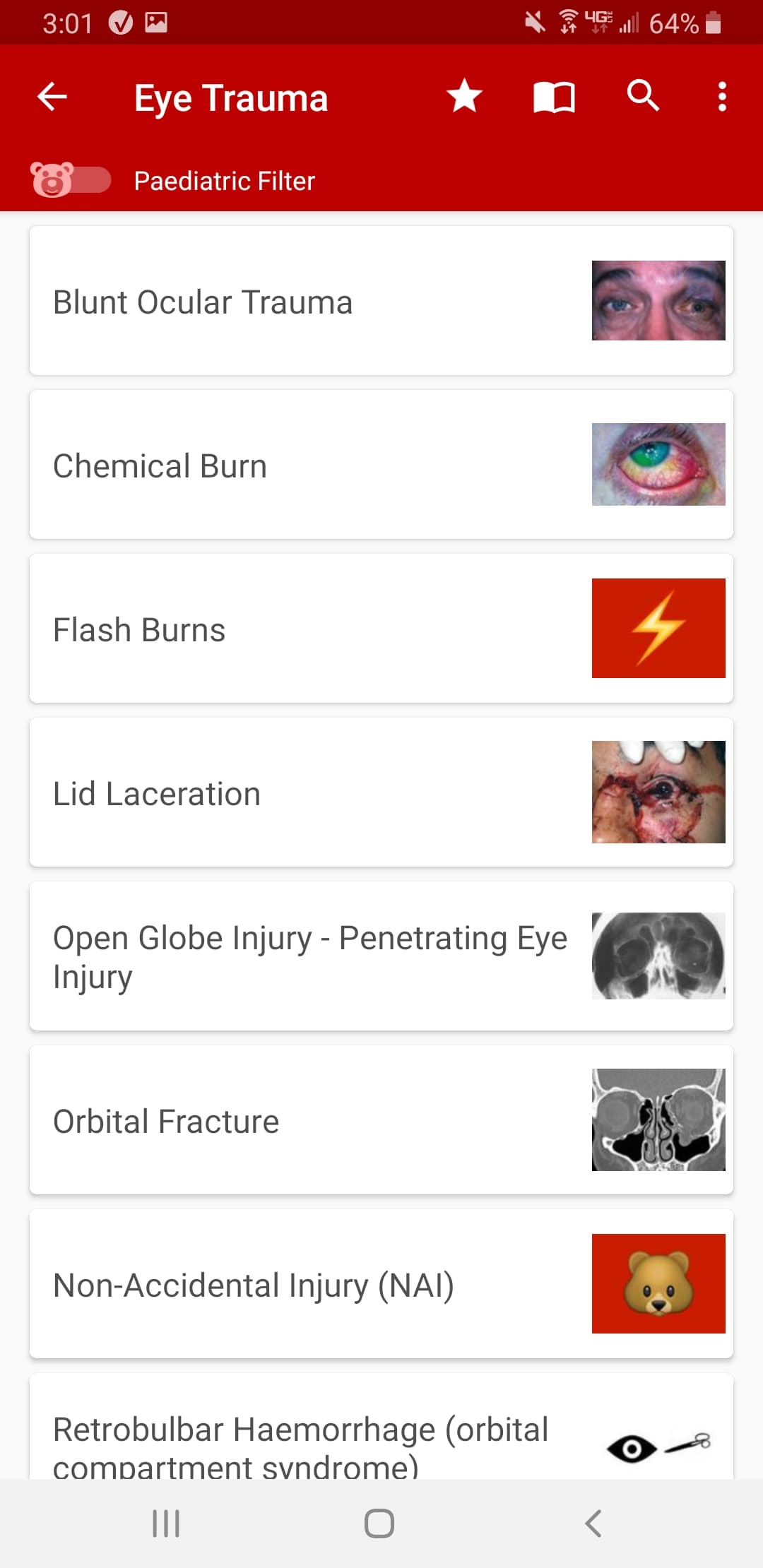763x1568 pixels.
Task: Open the Chemical Burn topic
Action: (x=381, y=465)
